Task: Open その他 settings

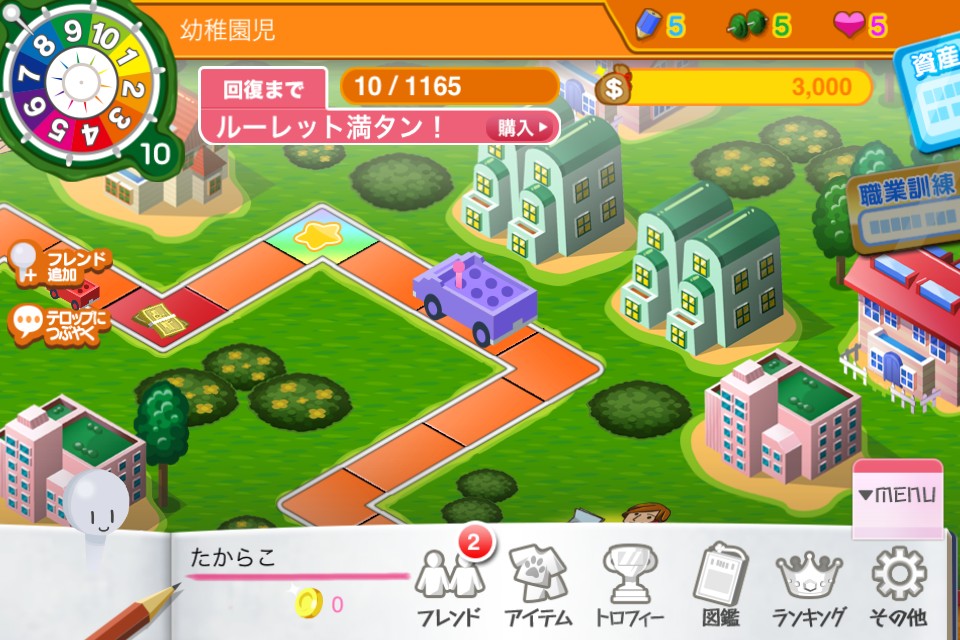Action: pos(899,587)
